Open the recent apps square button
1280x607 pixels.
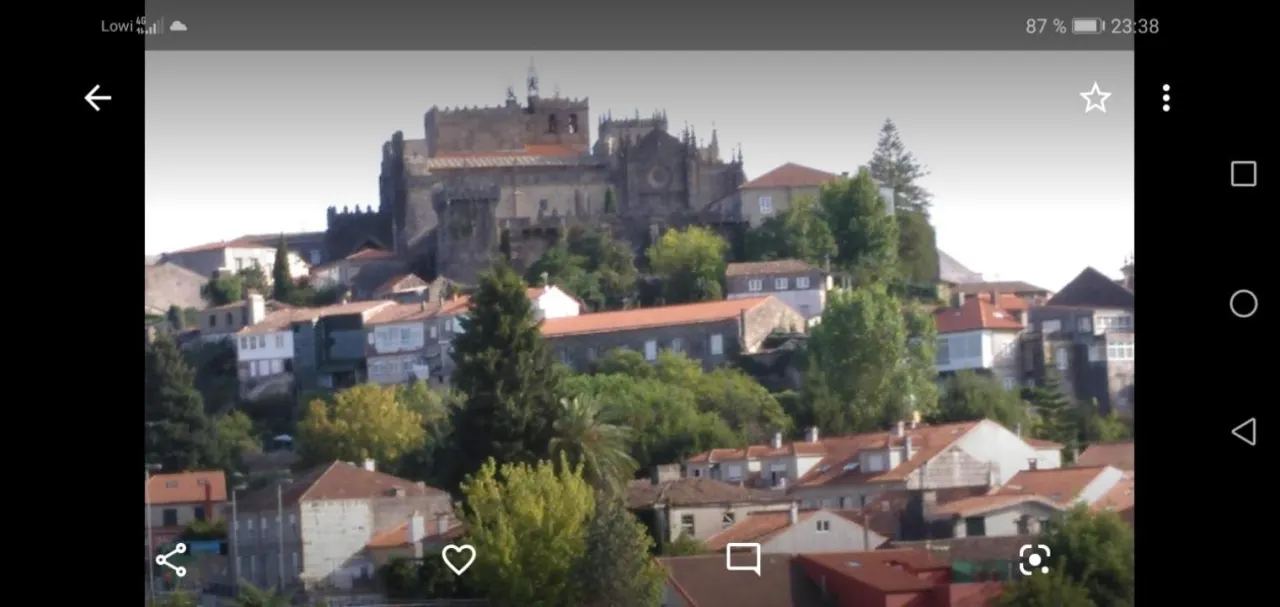1243,174
